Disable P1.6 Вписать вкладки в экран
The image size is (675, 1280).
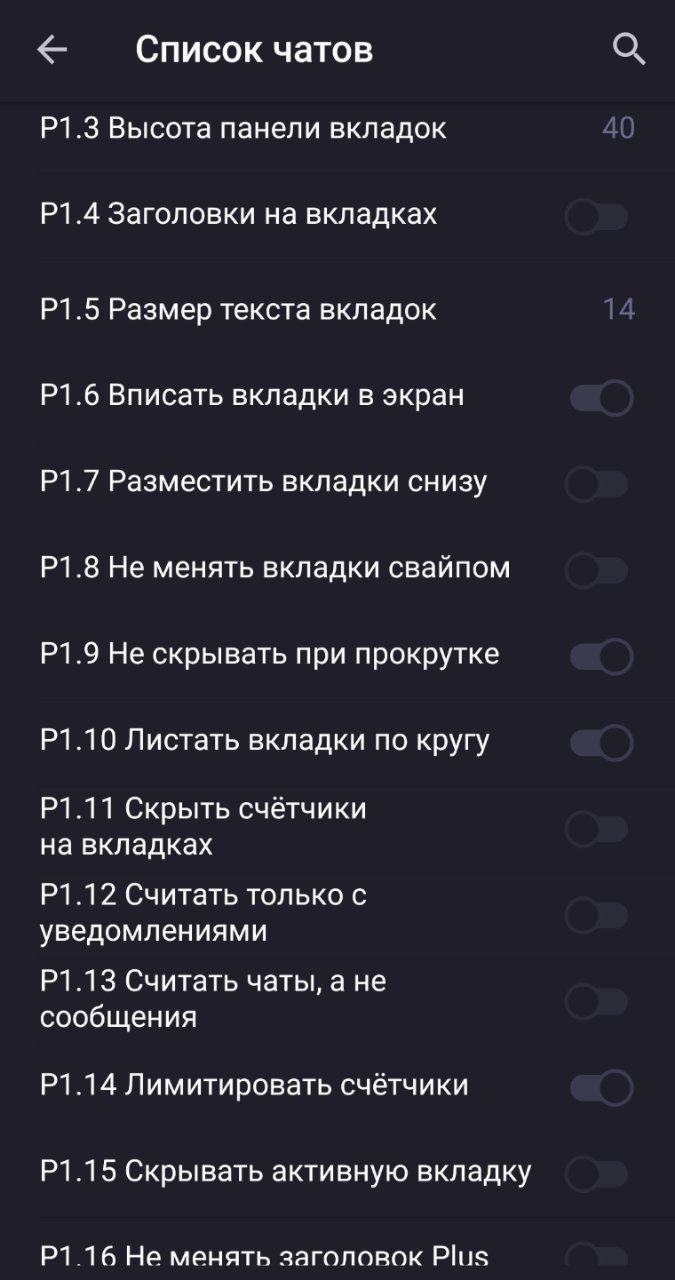point(601,398)
